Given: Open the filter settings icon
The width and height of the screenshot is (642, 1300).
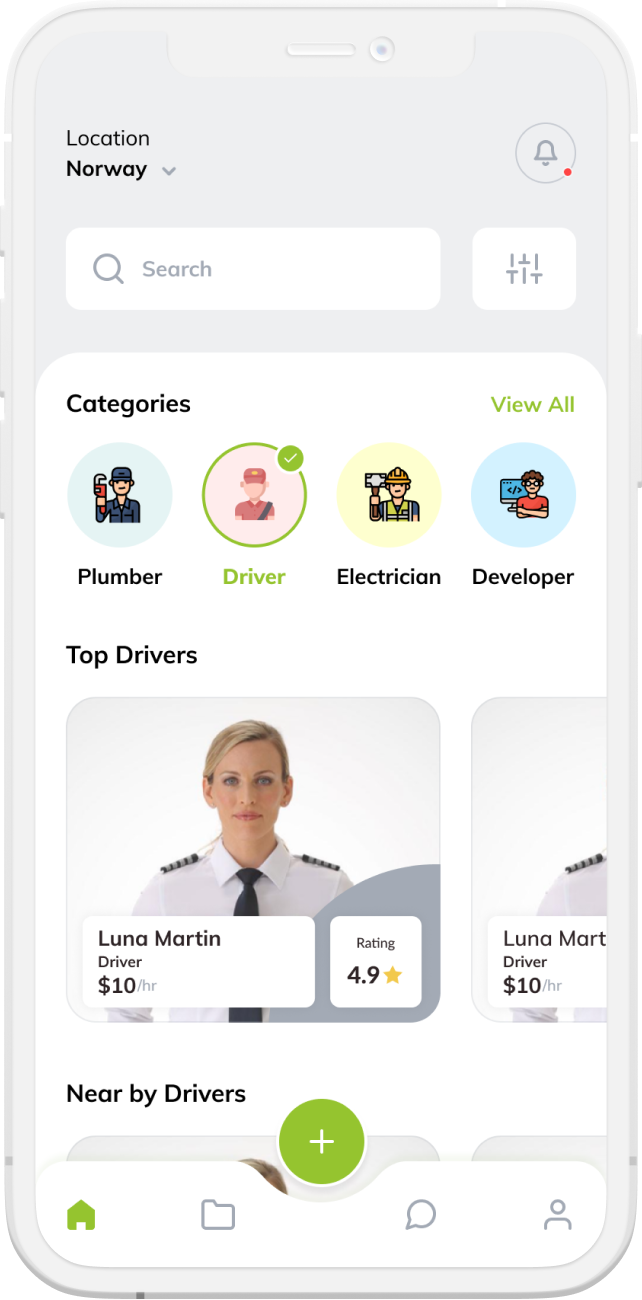Looking at the screenshot, I should click(x=524, y=269).
